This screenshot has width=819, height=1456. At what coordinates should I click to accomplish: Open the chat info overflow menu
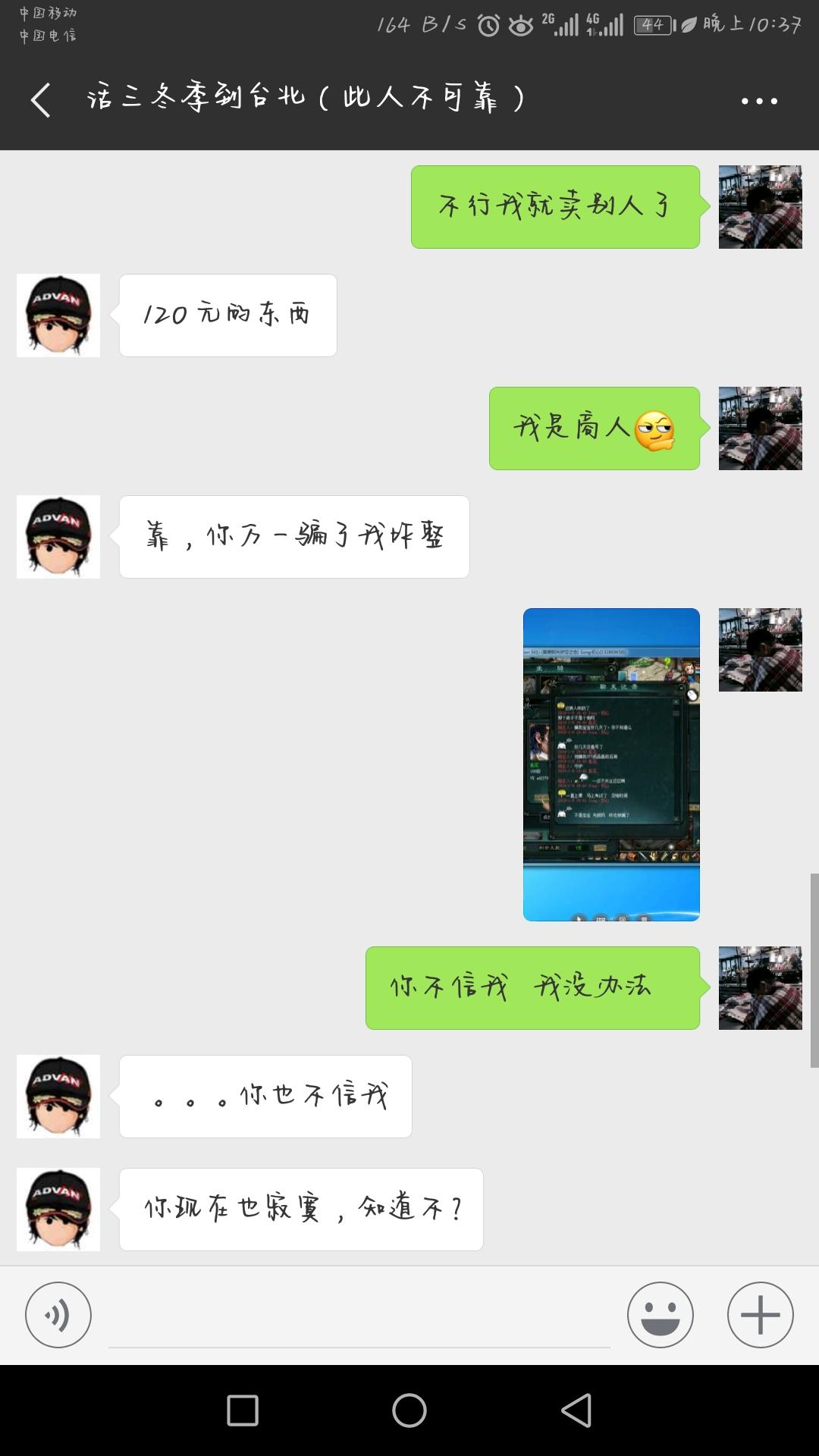[759, 101]
